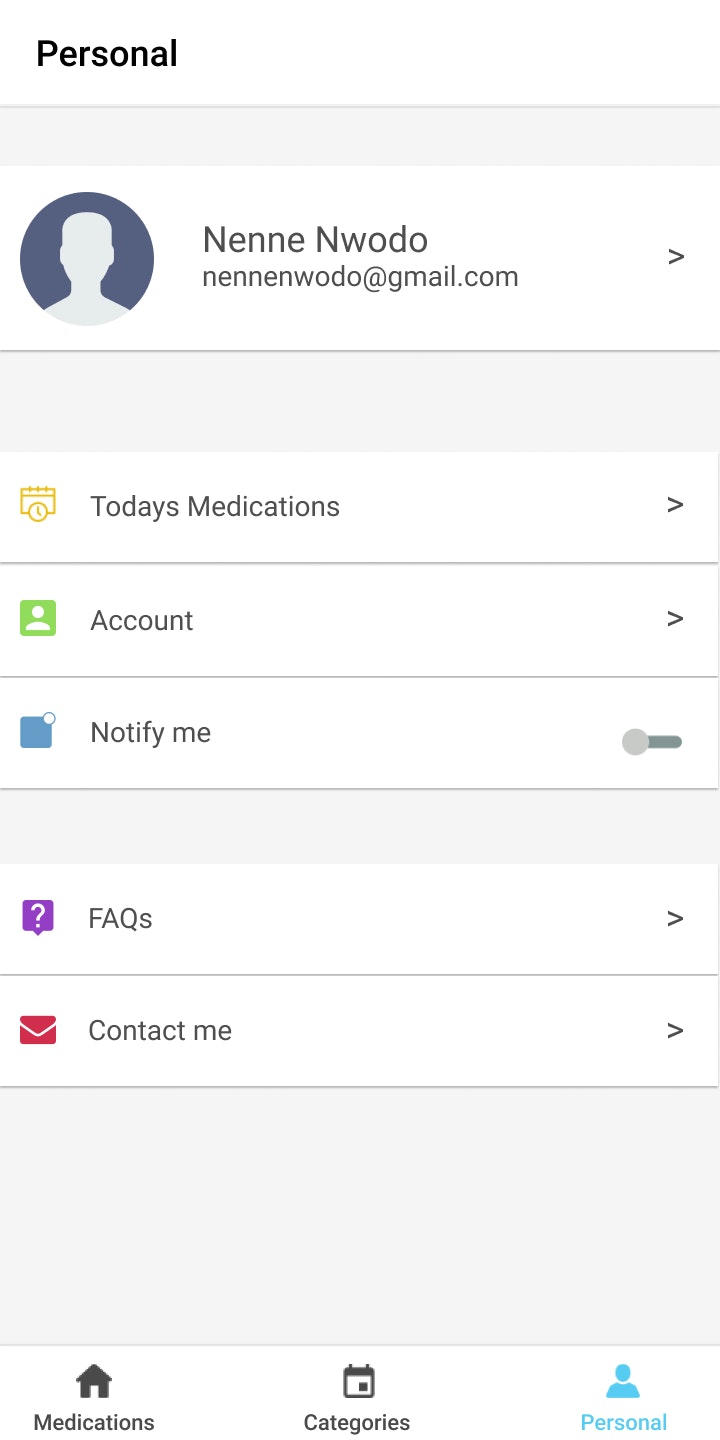Switch to the Categories tab
This screenshot has height=1440, width=720.
pos(357,1395)
